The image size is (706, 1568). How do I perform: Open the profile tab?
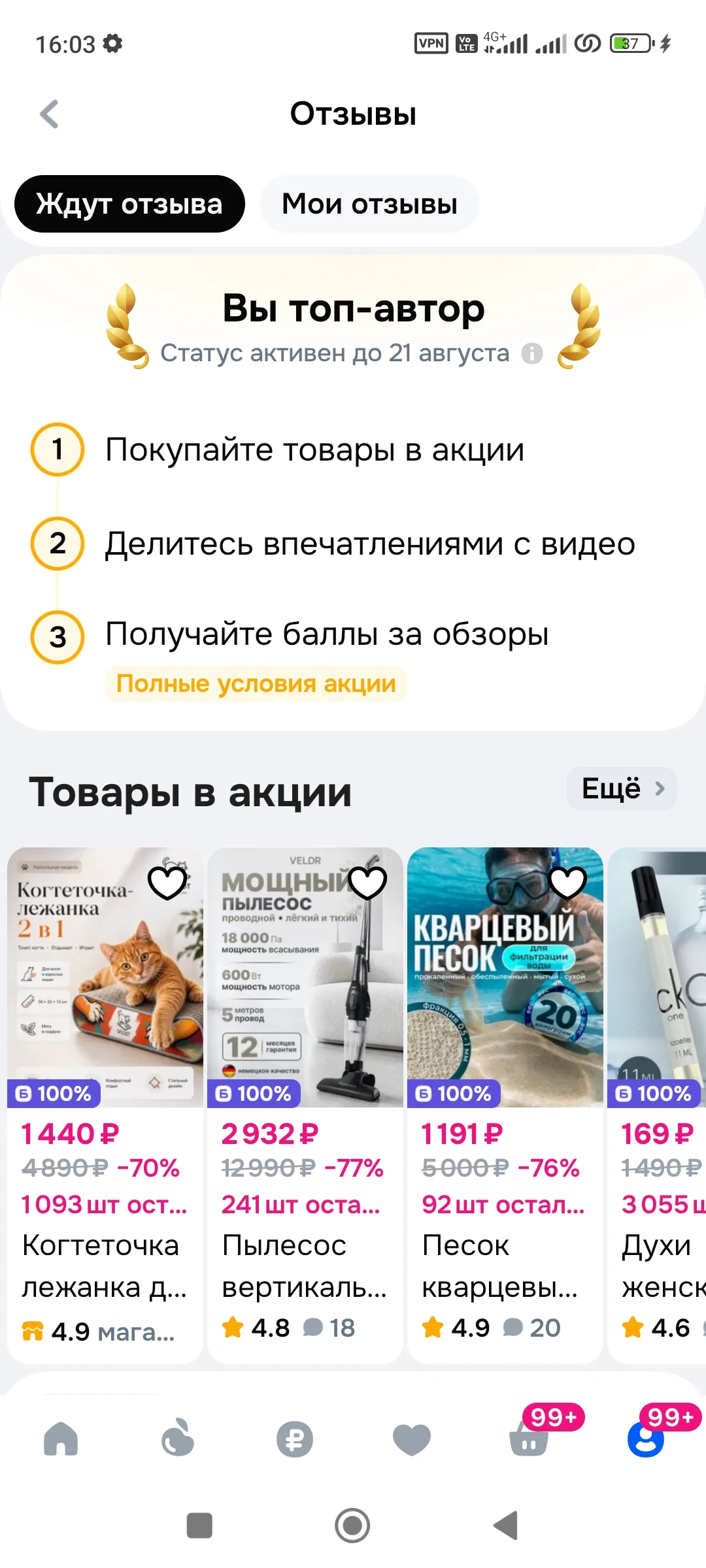(646, 1439)
